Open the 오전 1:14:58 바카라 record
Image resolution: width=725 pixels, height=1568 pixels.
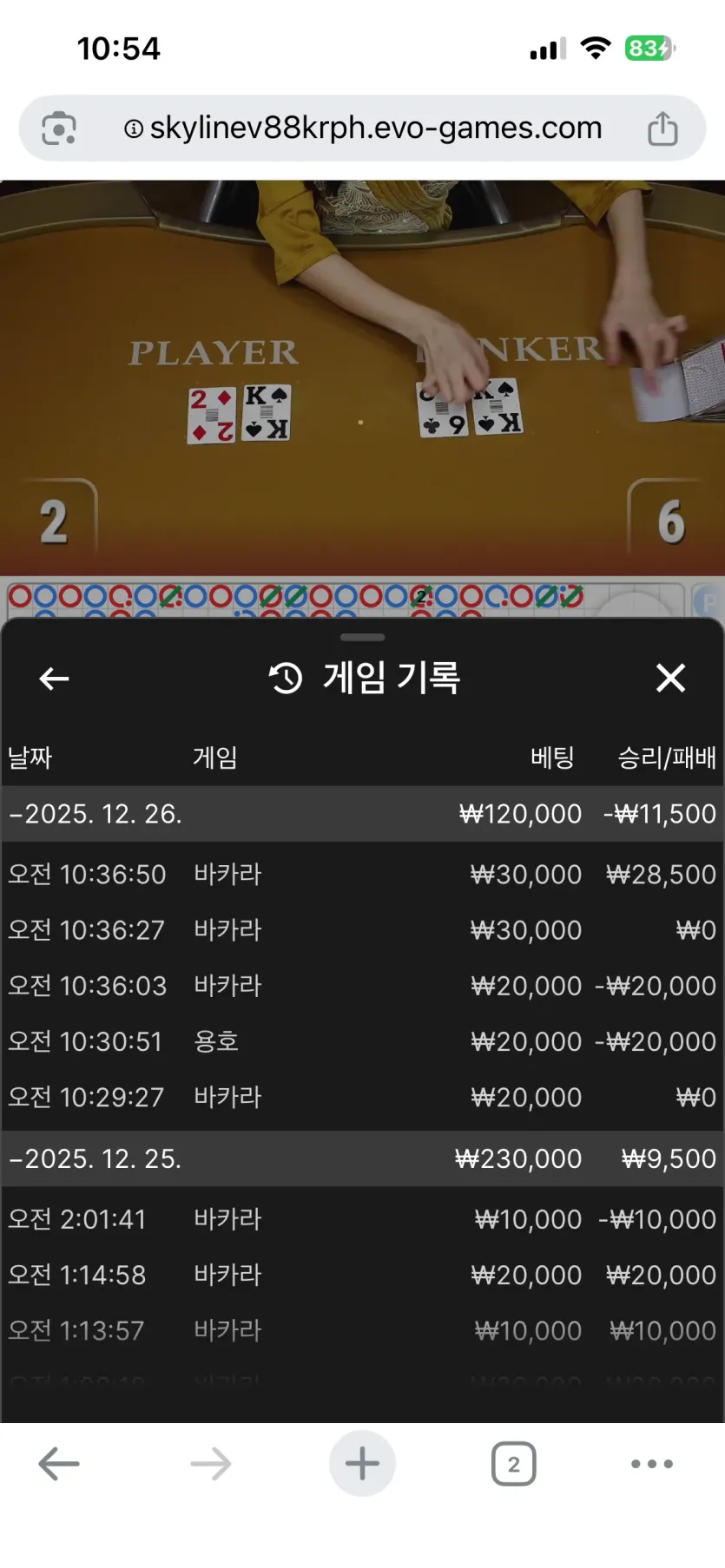362,1275
